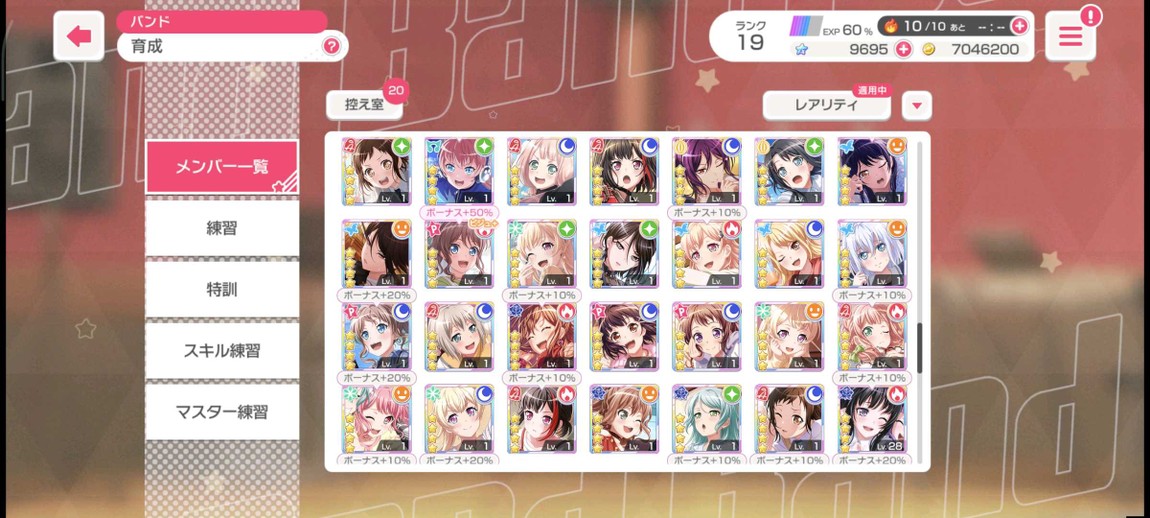Go back with the pink arrow button
This screenshot has height=518, width=1150.
pos(78,37)
